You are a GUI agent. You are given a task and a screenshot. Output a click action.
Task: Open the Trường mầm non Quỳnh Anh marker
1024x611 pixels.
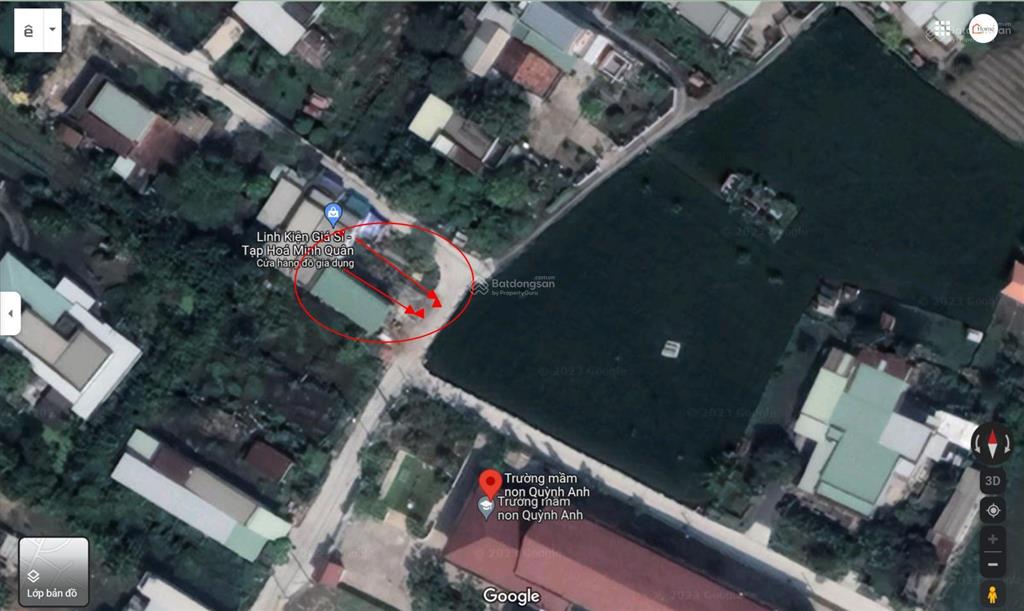pyautogui.click(x=490, y=483)
